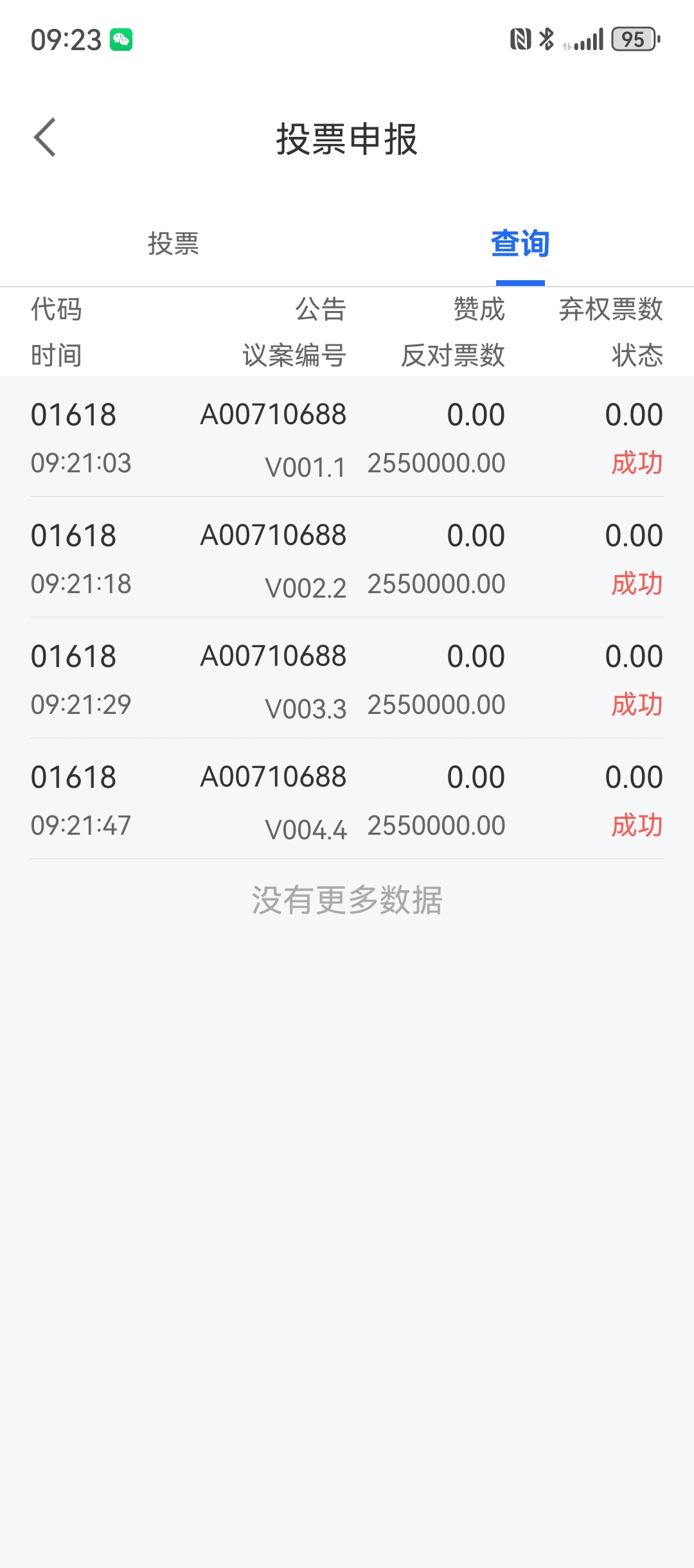The height and width of the screenshot is (1568, 694).
Task: Switch to the 投票 tab
Action: point(173,244)
